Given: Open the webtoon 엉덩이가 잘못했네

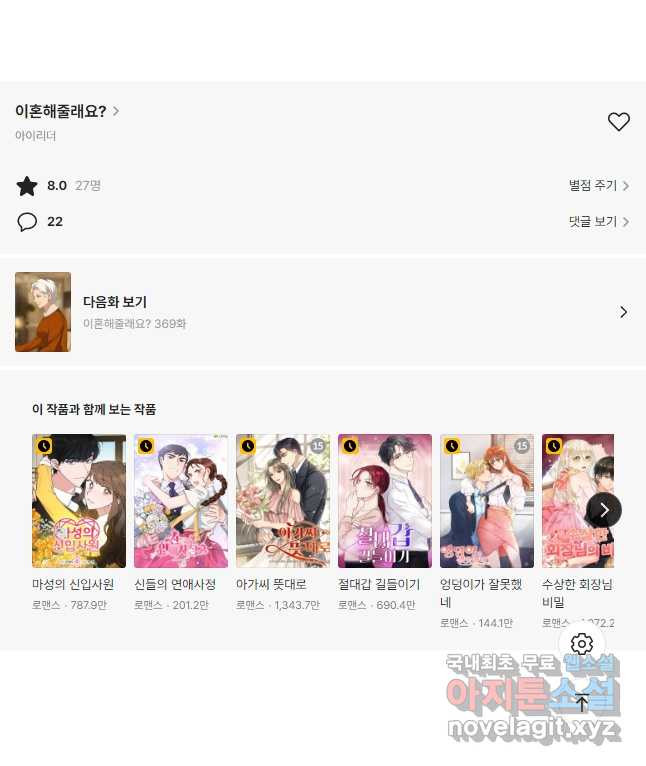Looking at the screenshot, I should click(x=487, y=501).
